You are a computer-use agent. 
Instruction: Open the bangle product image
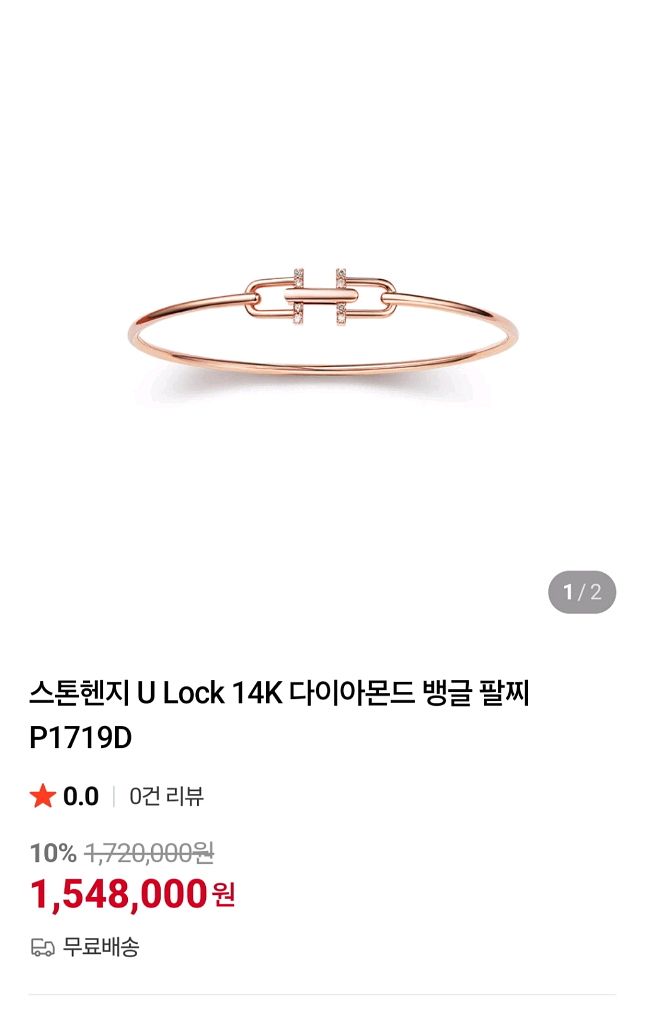pyautogui.click(x=322, y=320)
